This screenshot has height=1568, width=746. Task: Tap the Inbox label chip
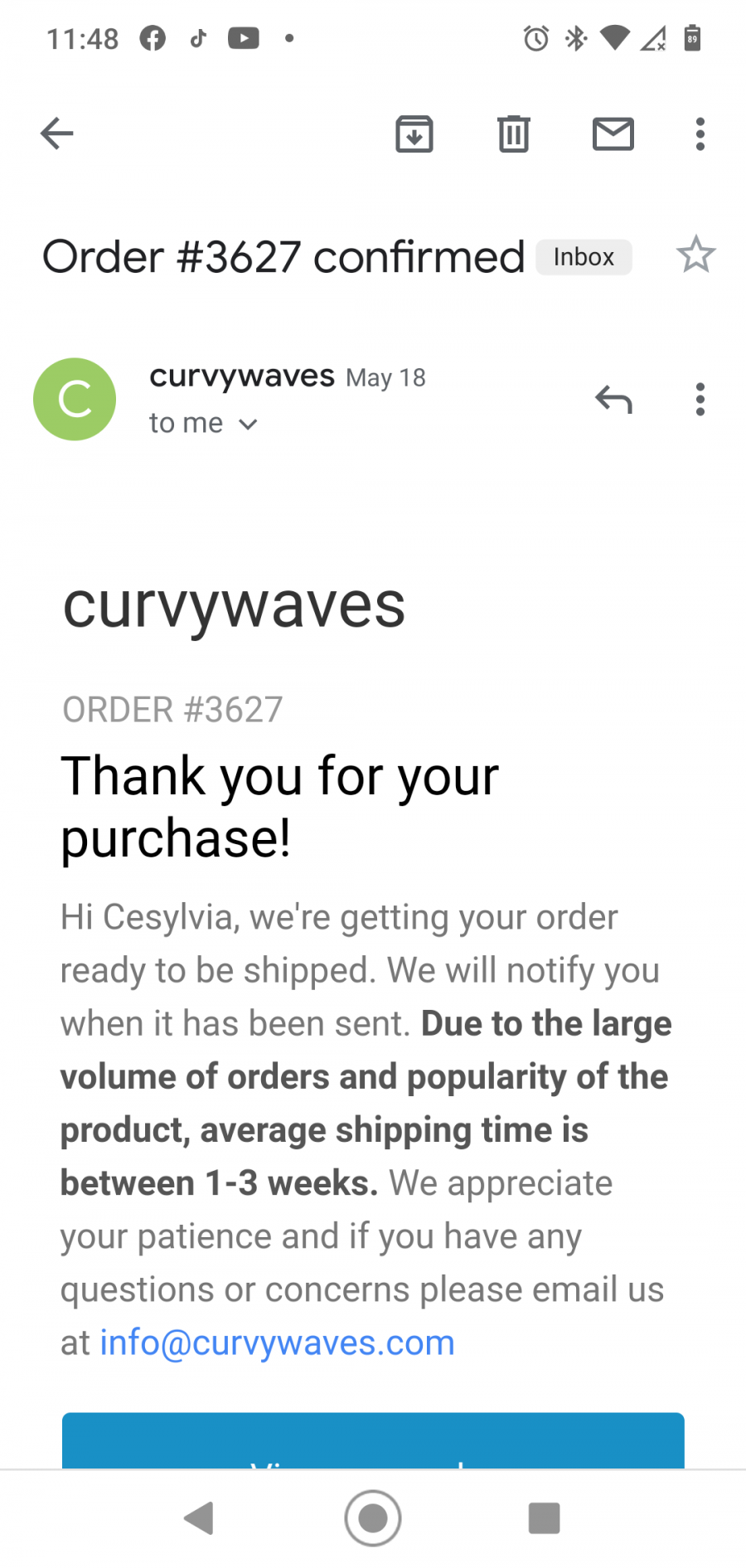584,257
